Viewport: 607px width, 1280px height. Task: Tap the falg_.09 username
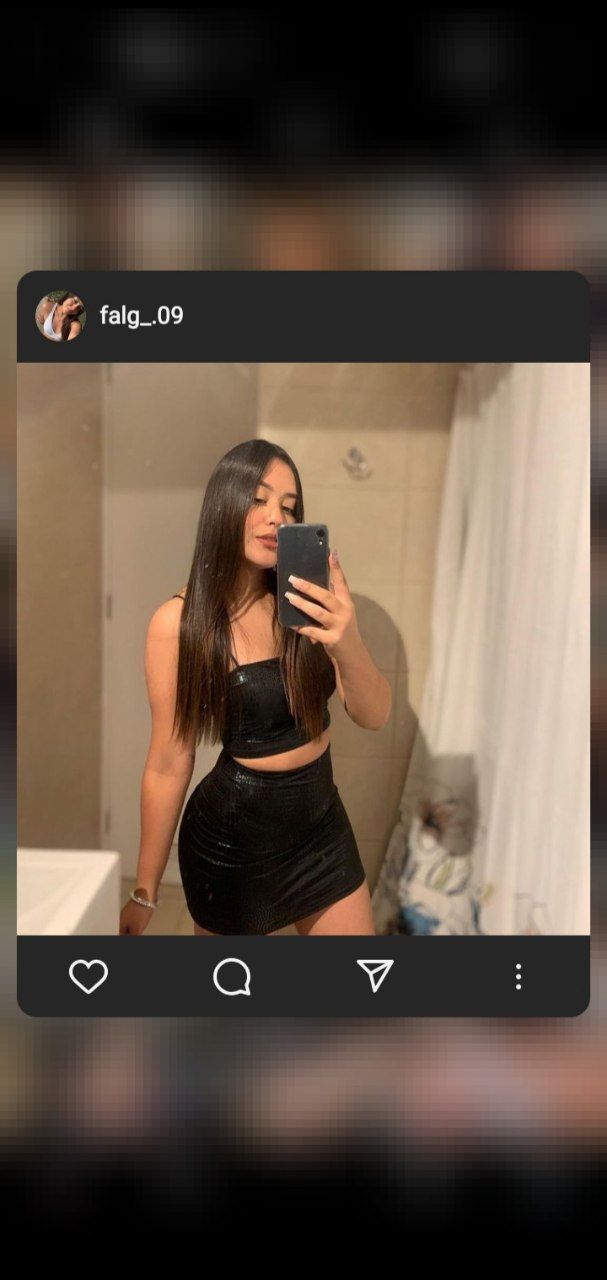[141, 316]
